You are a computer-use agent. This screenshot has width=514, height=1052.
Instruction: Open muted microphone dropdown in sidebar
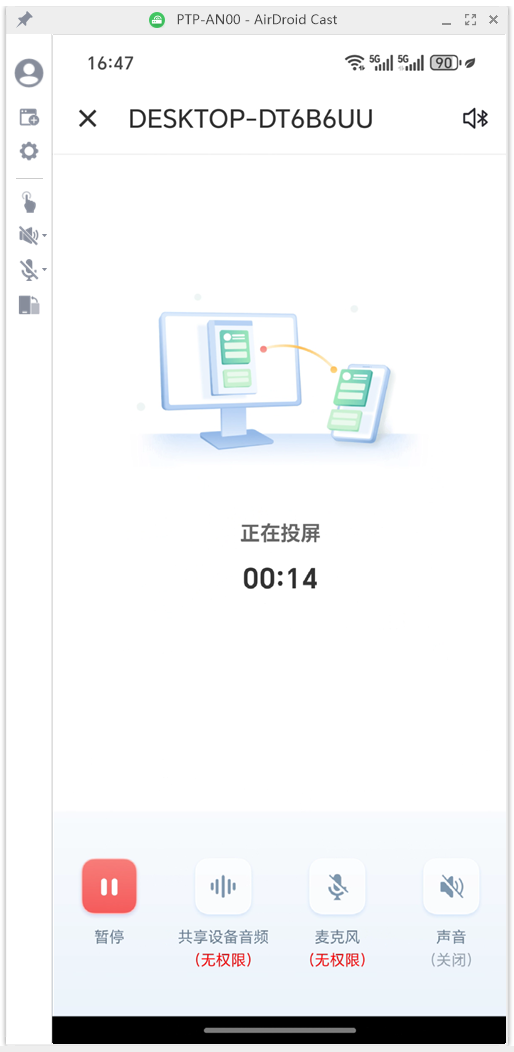click(x=32, y=270)
